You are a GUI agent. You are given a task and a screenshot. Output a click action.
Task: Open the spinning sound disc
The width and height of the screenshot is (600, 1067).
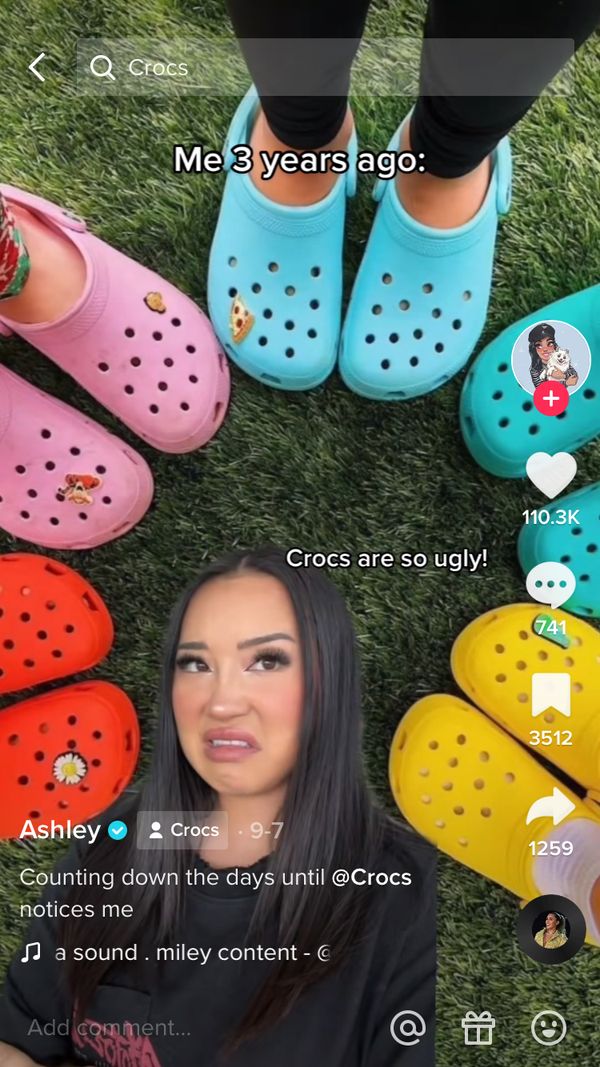pos(551,929)
